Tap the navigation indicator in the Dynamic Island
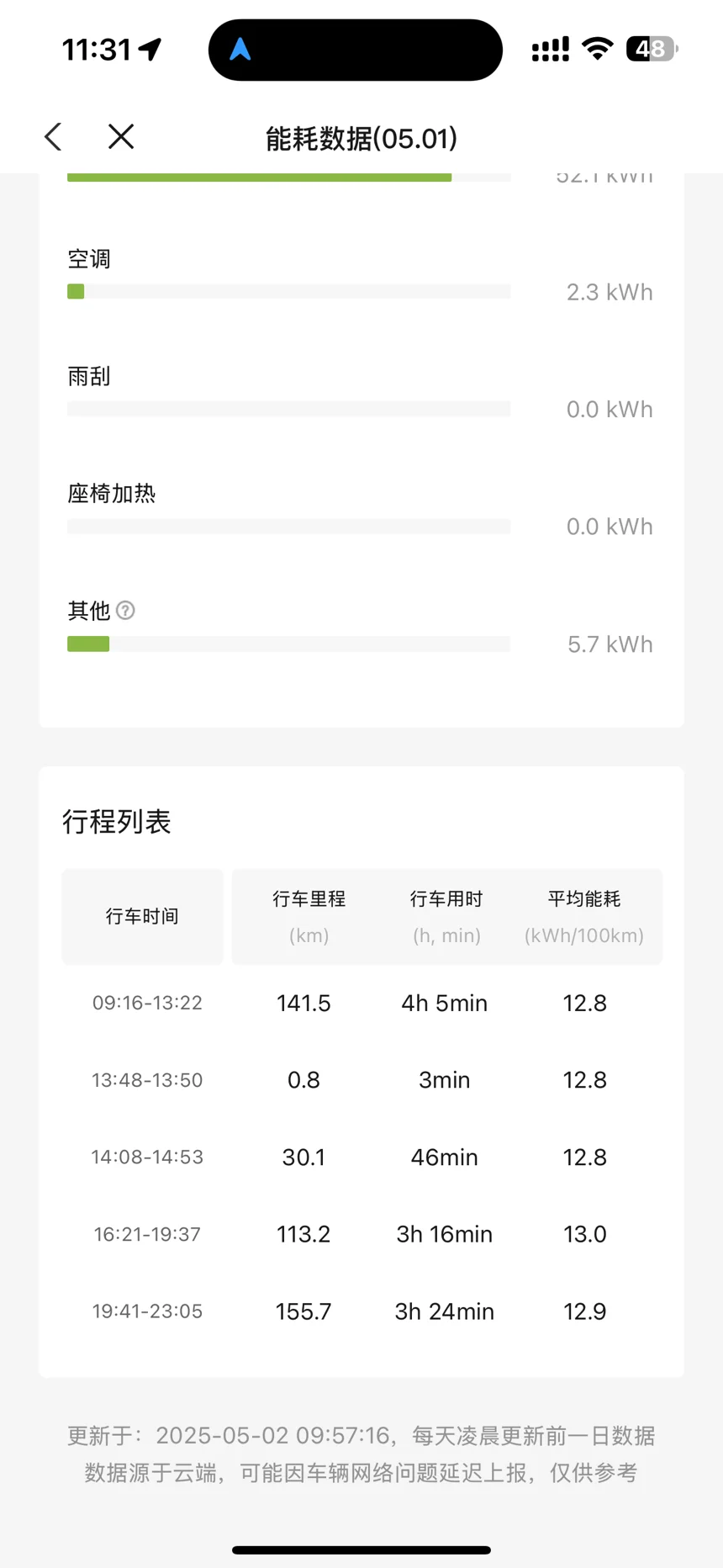The height and width of the screenshot is (1568, 723). pyautogui.click(x=240, y=50)
